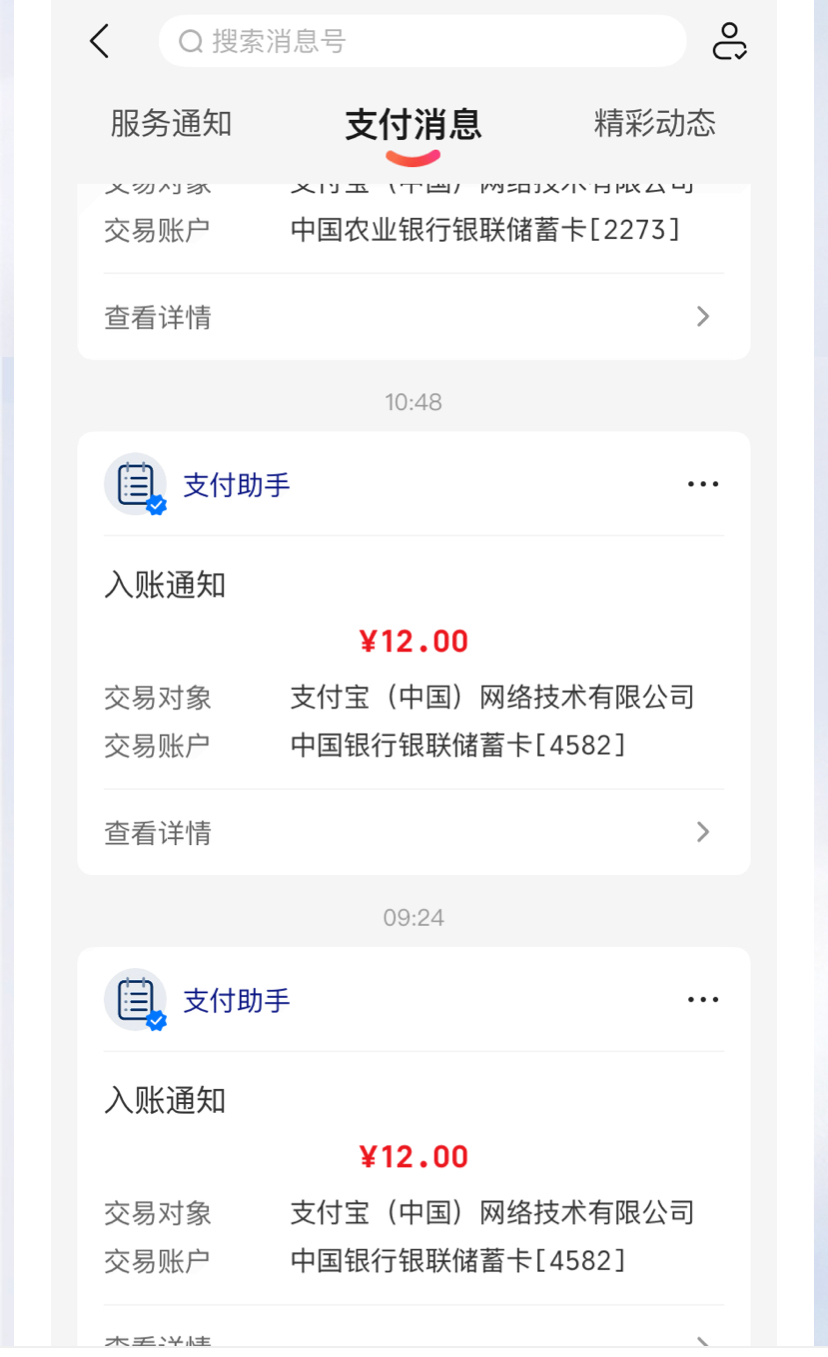The height and width of the screenshot is (1357, 828).
Task: Open the three-dot menu on the 10:48 card
Action: pyautogui.click(x=703, y=485)
